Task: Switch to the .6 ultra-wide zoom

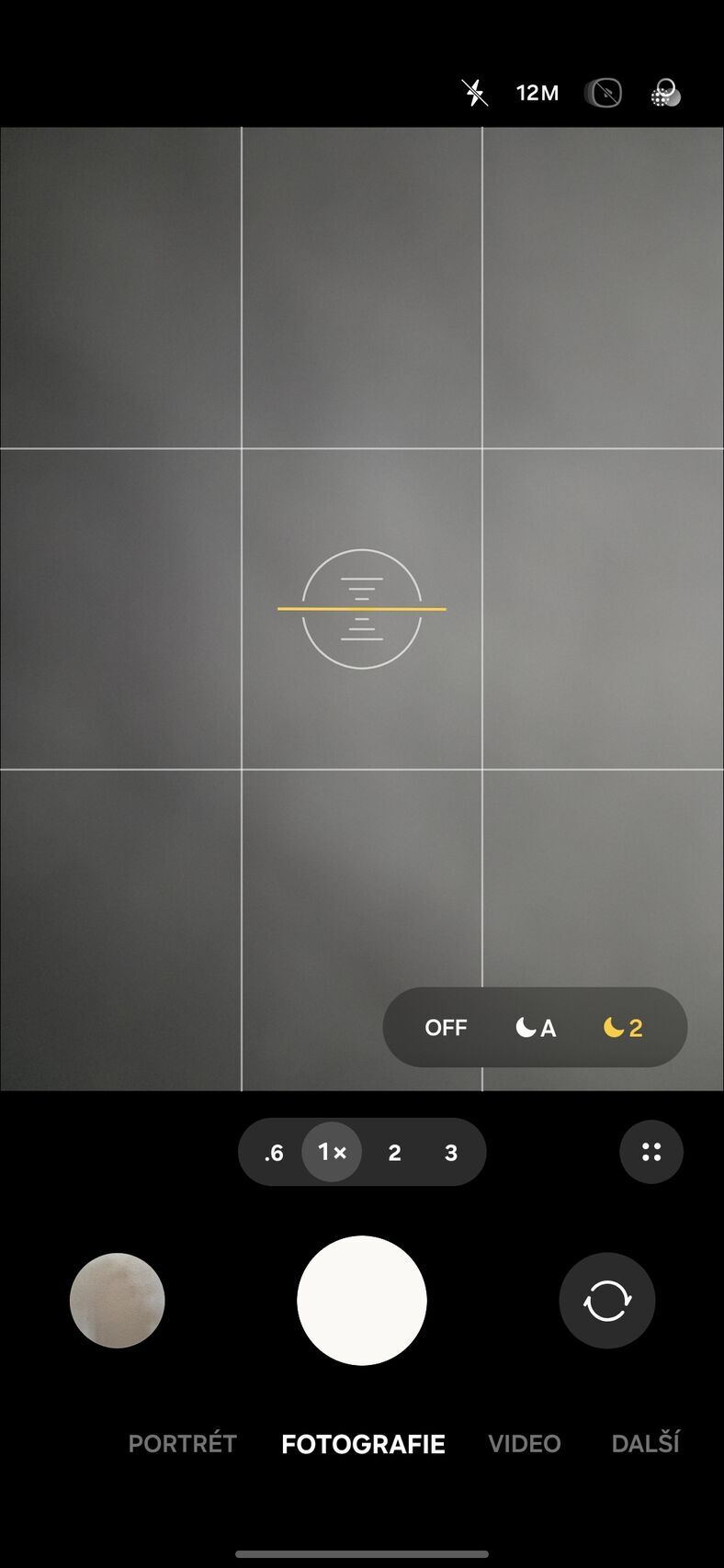Action: coord(274,1153)
